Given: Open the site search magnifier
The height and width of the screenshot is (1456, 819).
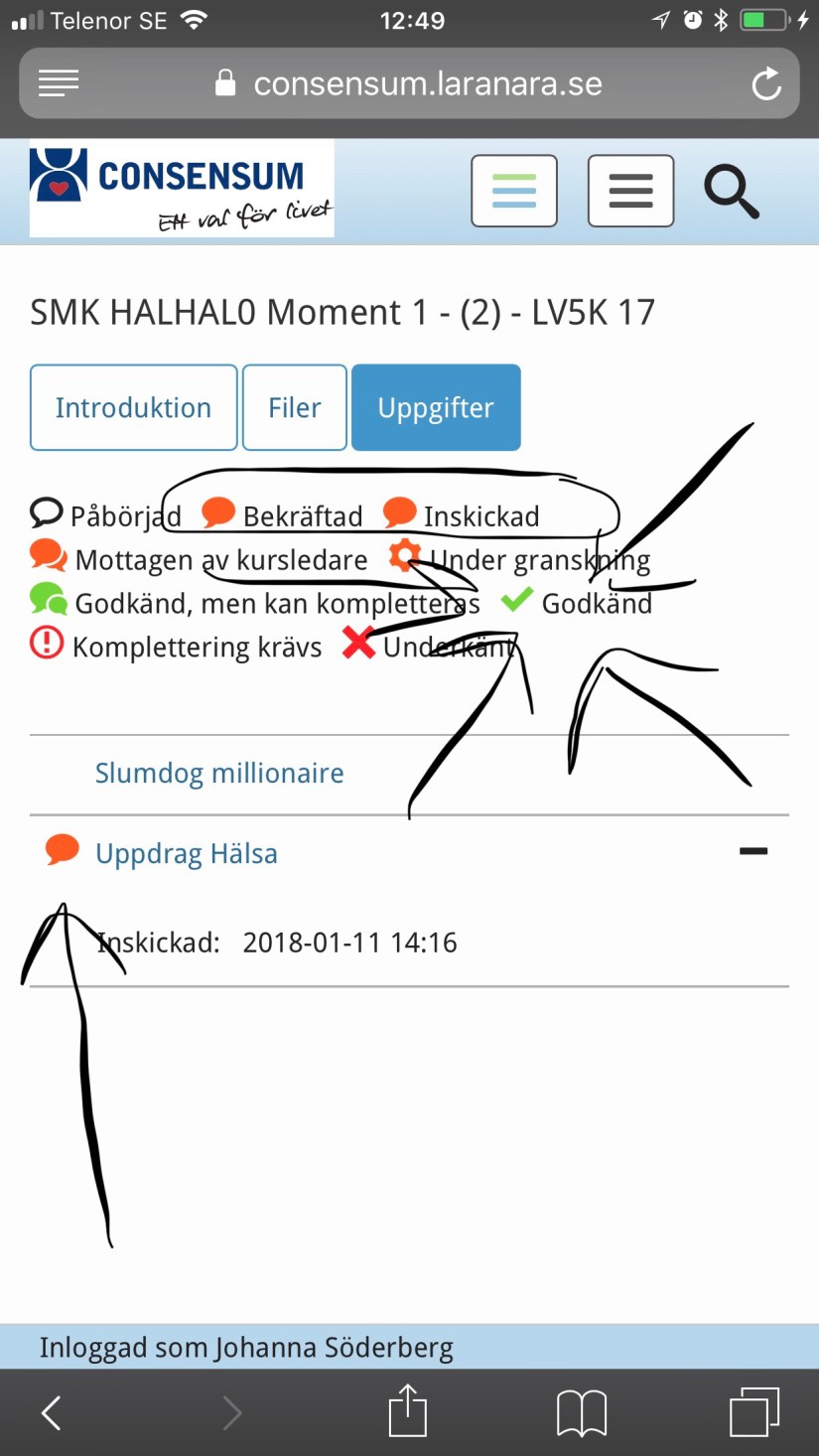Looking at the screenshot, I should click(x=732, y=191).
